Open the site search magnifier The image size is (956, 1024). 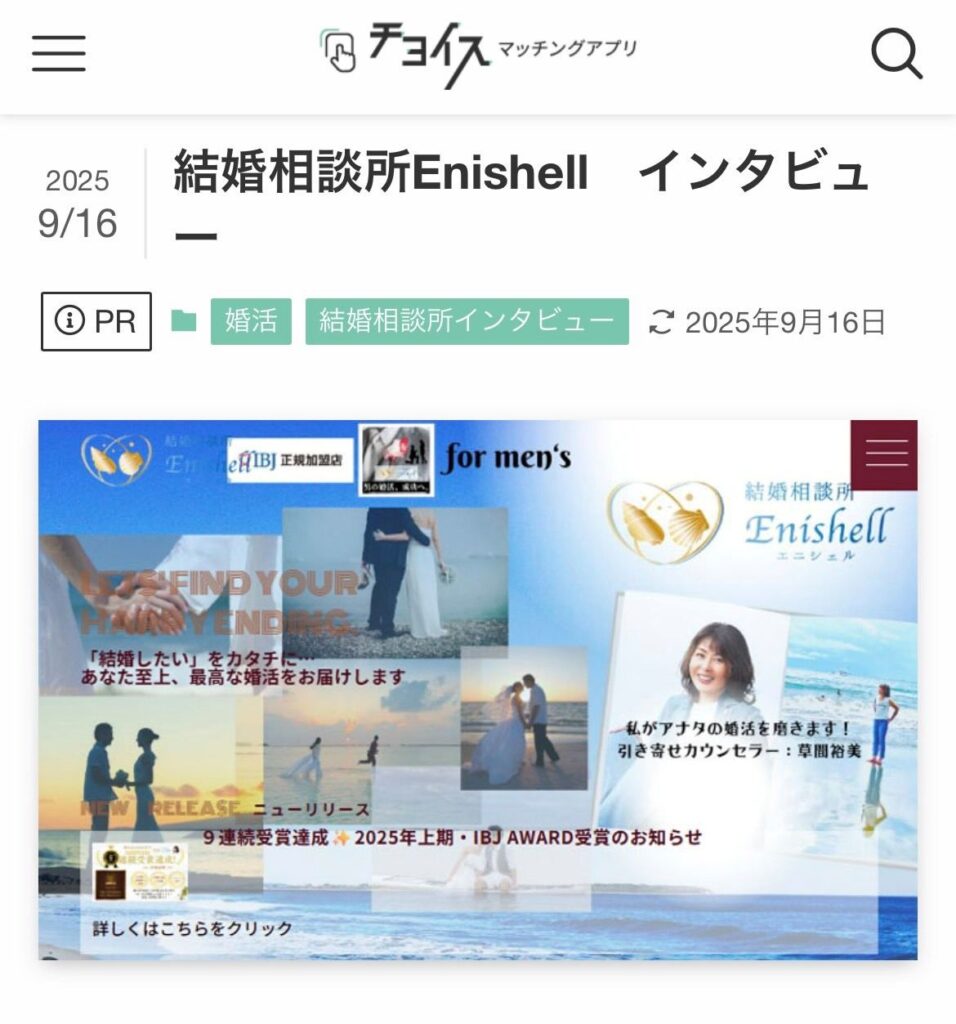pyautogui.click(x=895, y=53)
